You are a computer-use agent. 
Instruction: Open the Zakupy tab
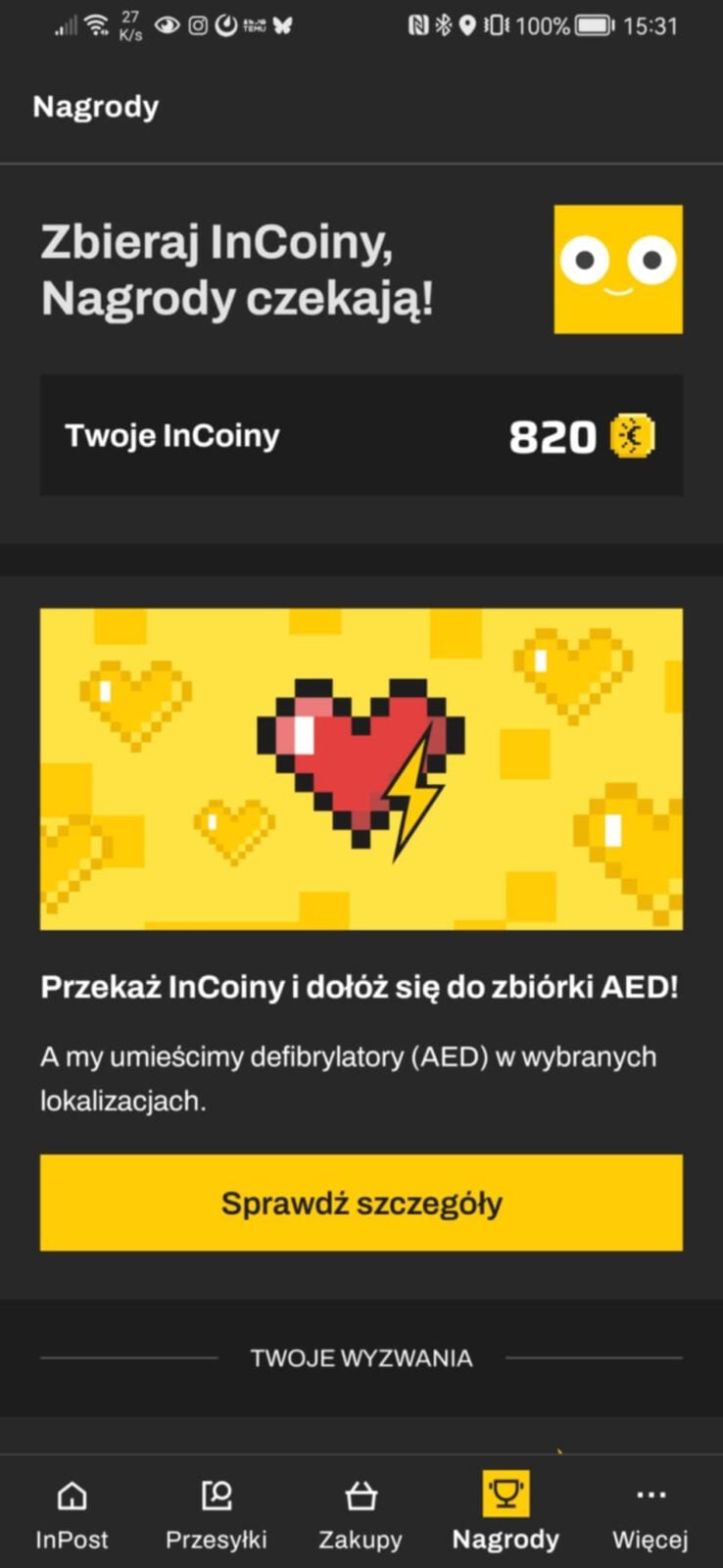pyautogui.click(x=361, y=1514)
